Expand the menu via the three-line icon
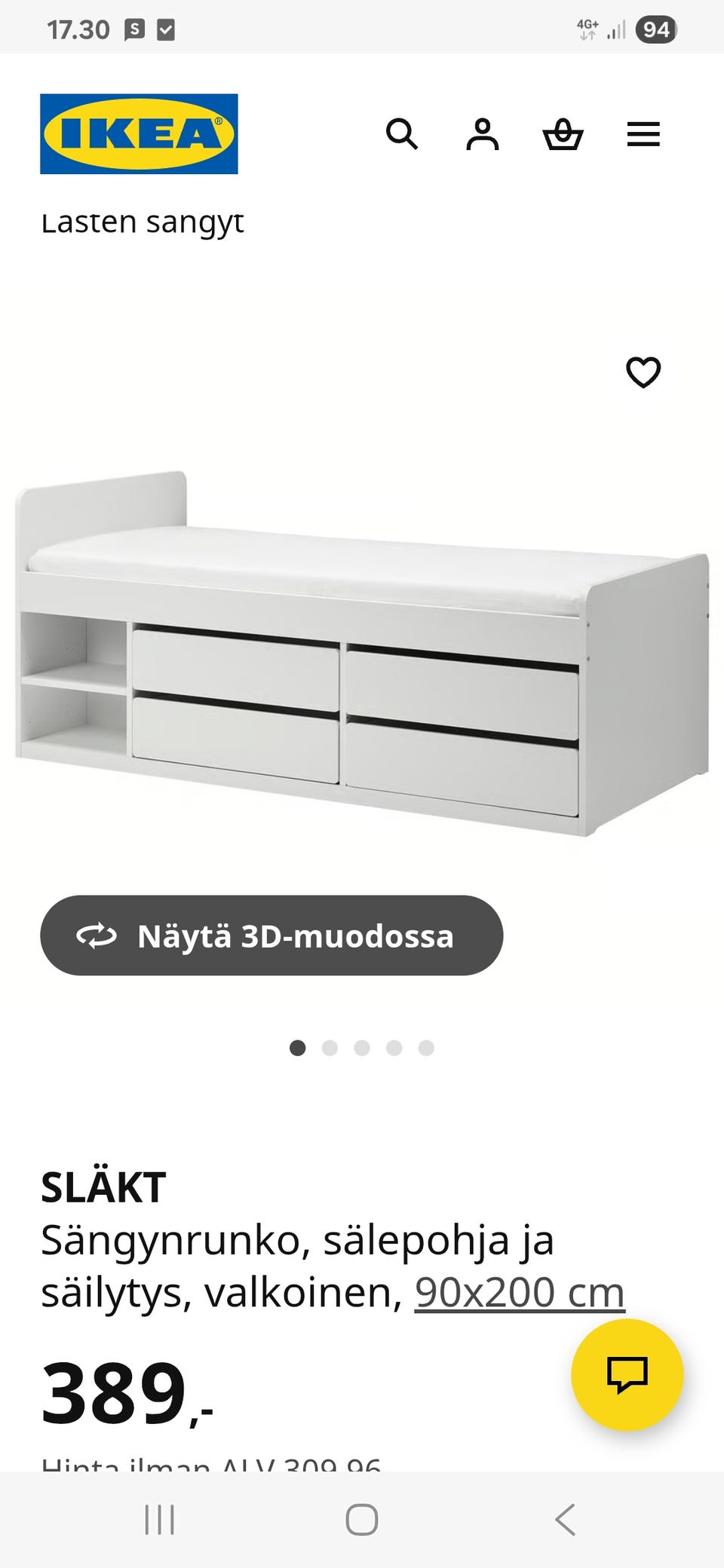 (643, 135)
